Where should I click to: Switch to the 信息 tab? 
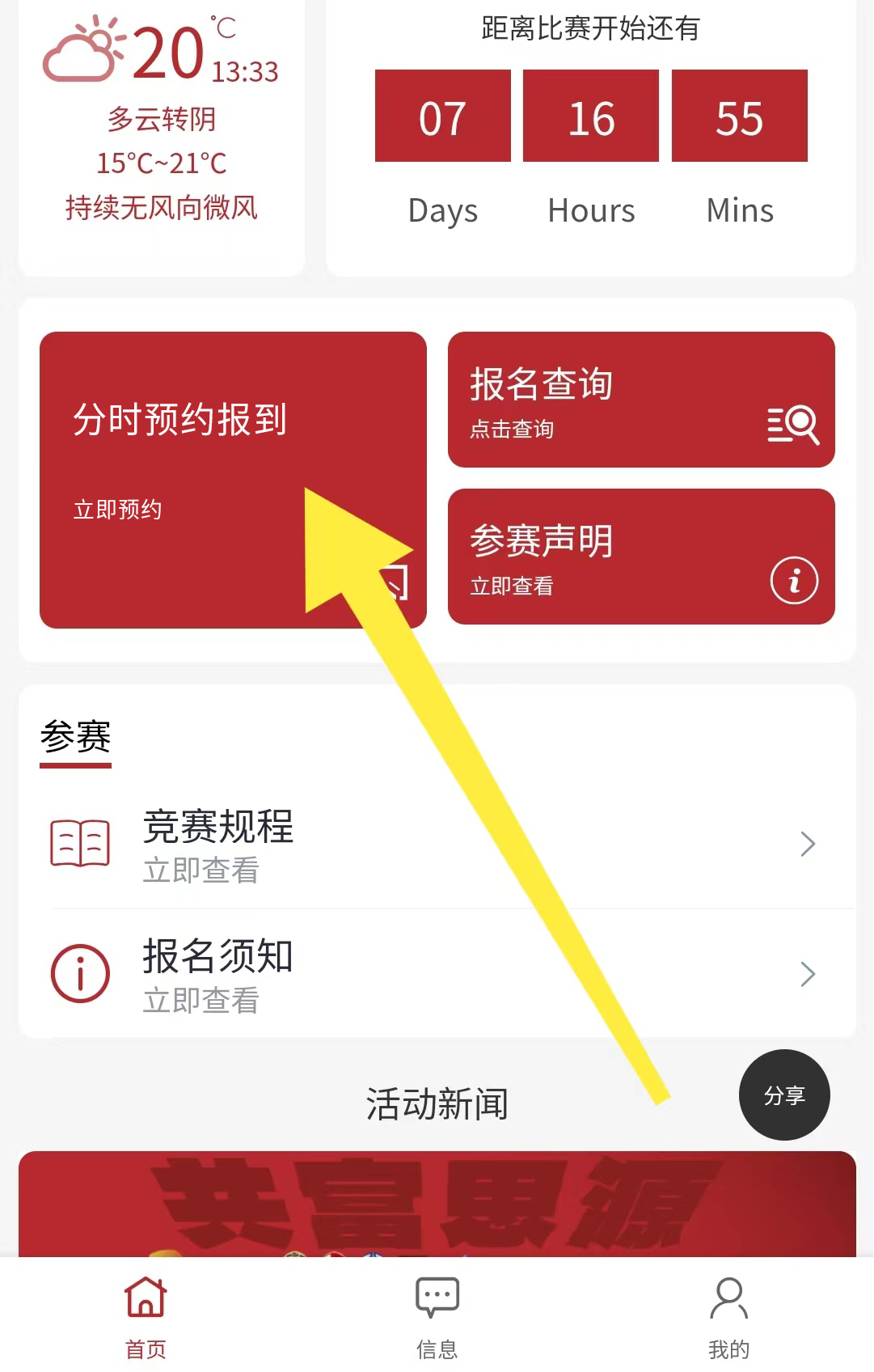(437, 1314)
